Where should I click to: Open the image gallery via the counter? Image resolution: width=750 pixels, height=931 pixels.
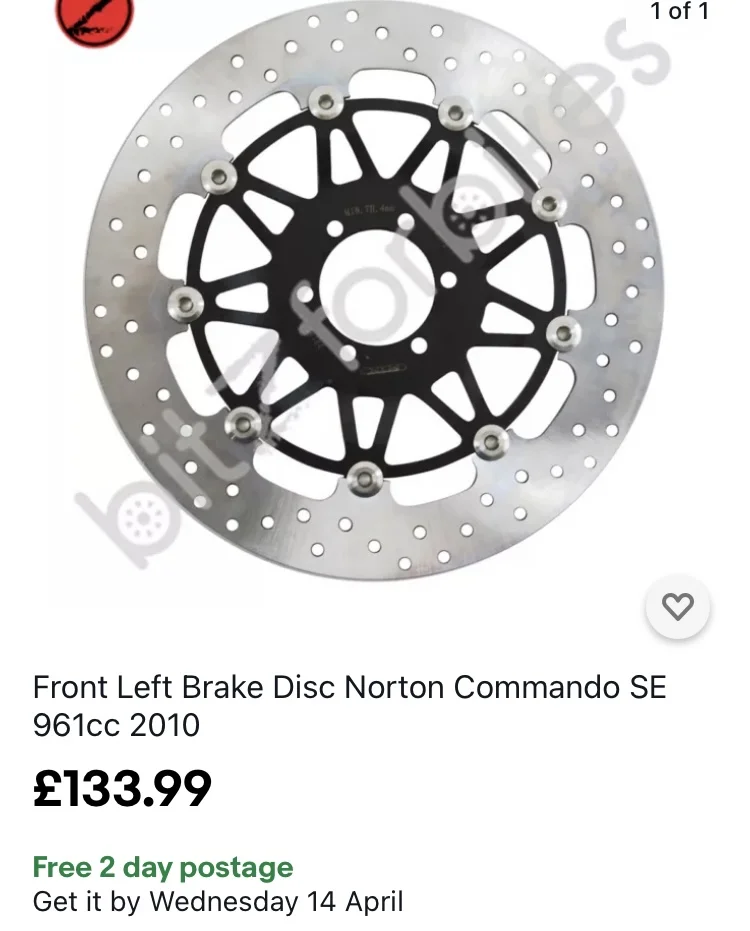pyautogui.click(x=679, y=12)
